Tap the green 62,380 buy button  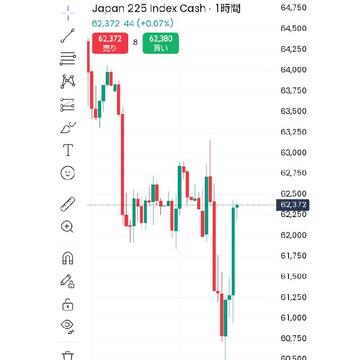[x=161, y=43]
